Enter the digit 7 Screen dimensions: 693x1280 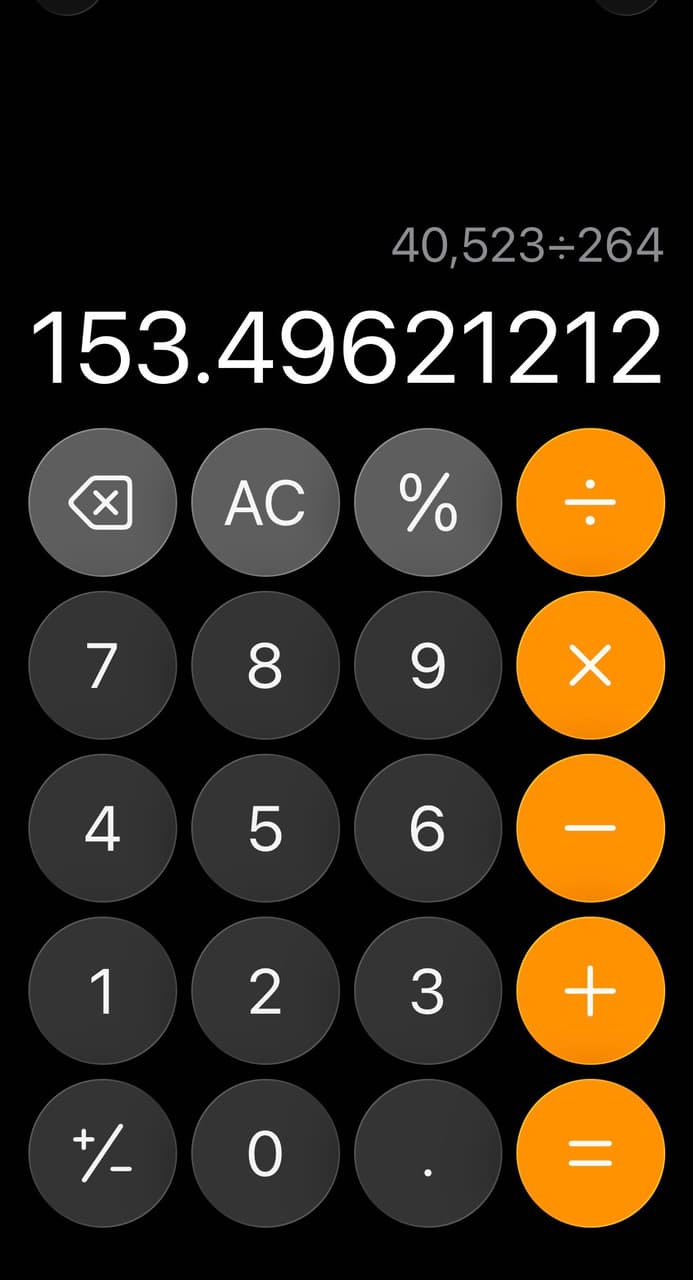pos(102,665)
